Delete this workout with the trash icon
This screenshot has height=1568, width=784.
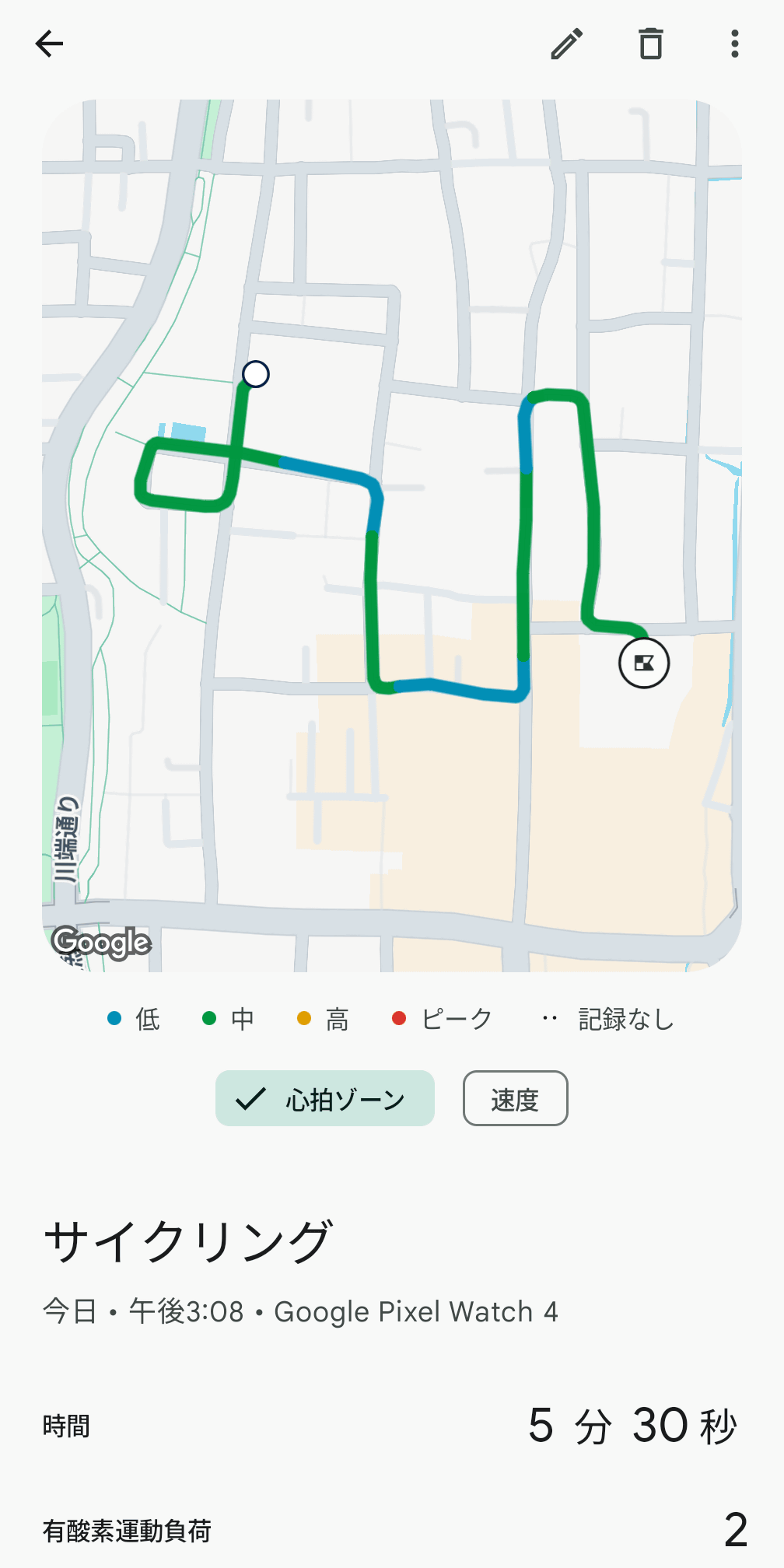650,44
